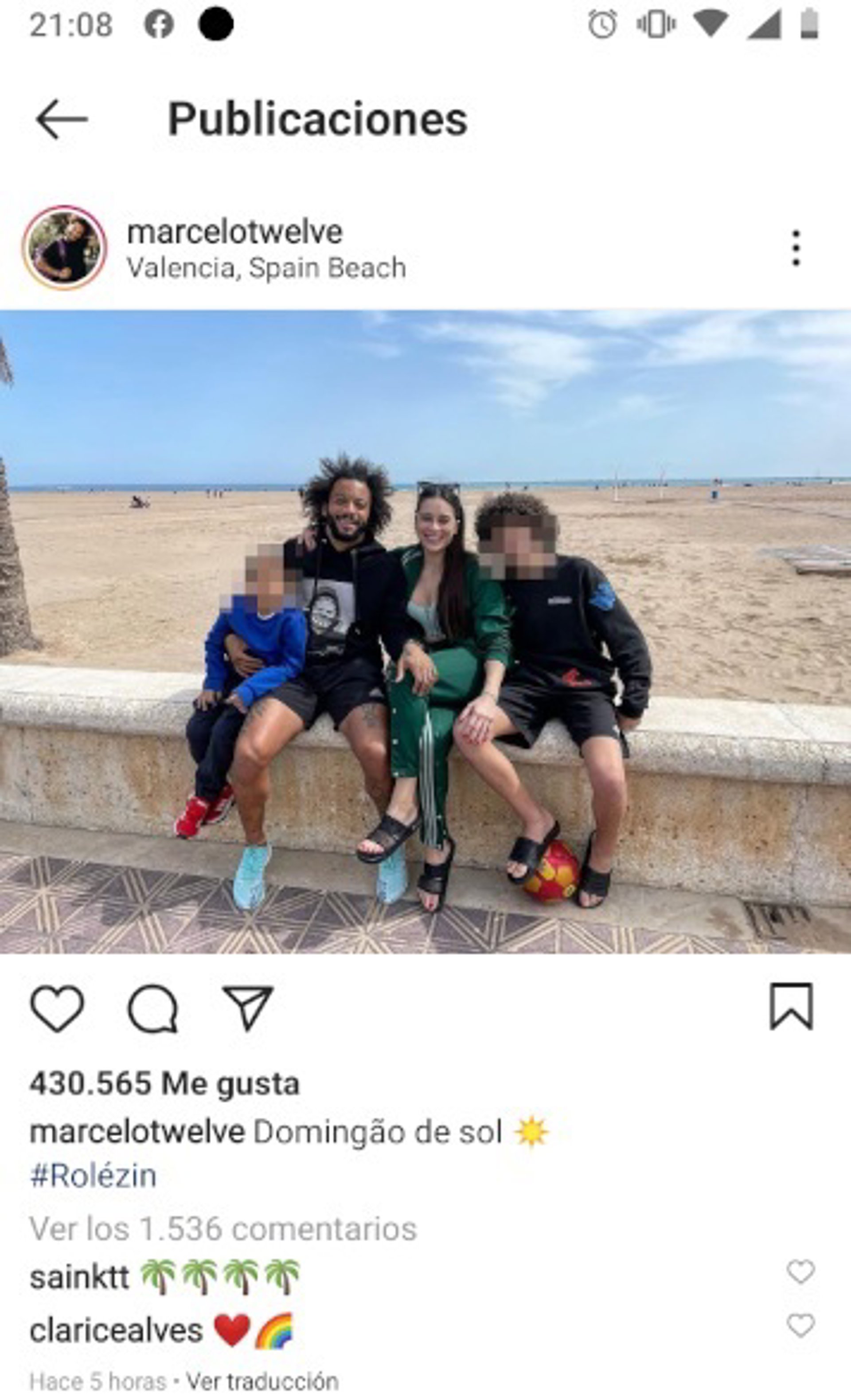This screenshot has height=1400, width=851.
Task: Like the comment by claricealves
Action: click(800, 1325)
